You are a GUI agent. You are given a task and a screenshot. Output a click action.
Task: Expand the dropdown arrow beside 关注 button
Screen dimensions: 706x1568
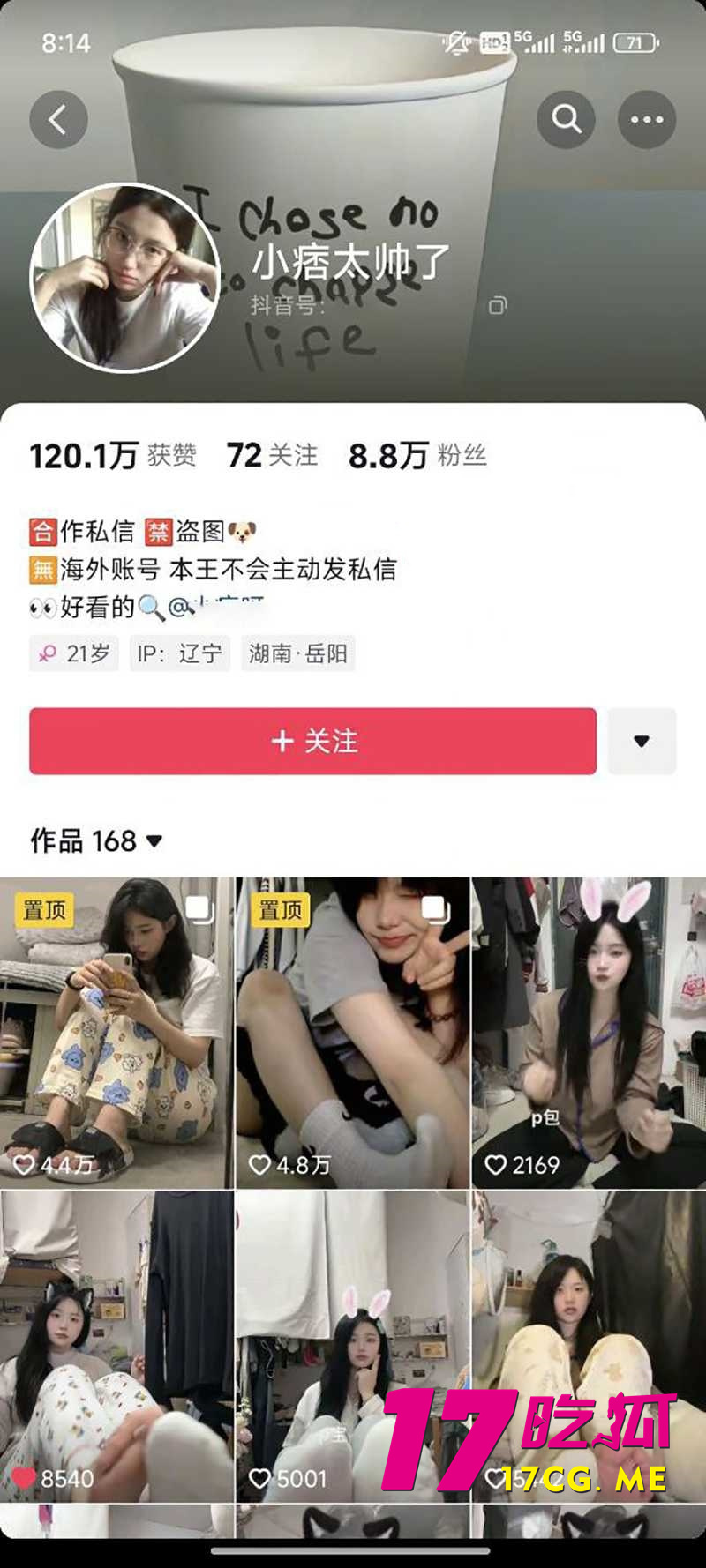(642, 742)
